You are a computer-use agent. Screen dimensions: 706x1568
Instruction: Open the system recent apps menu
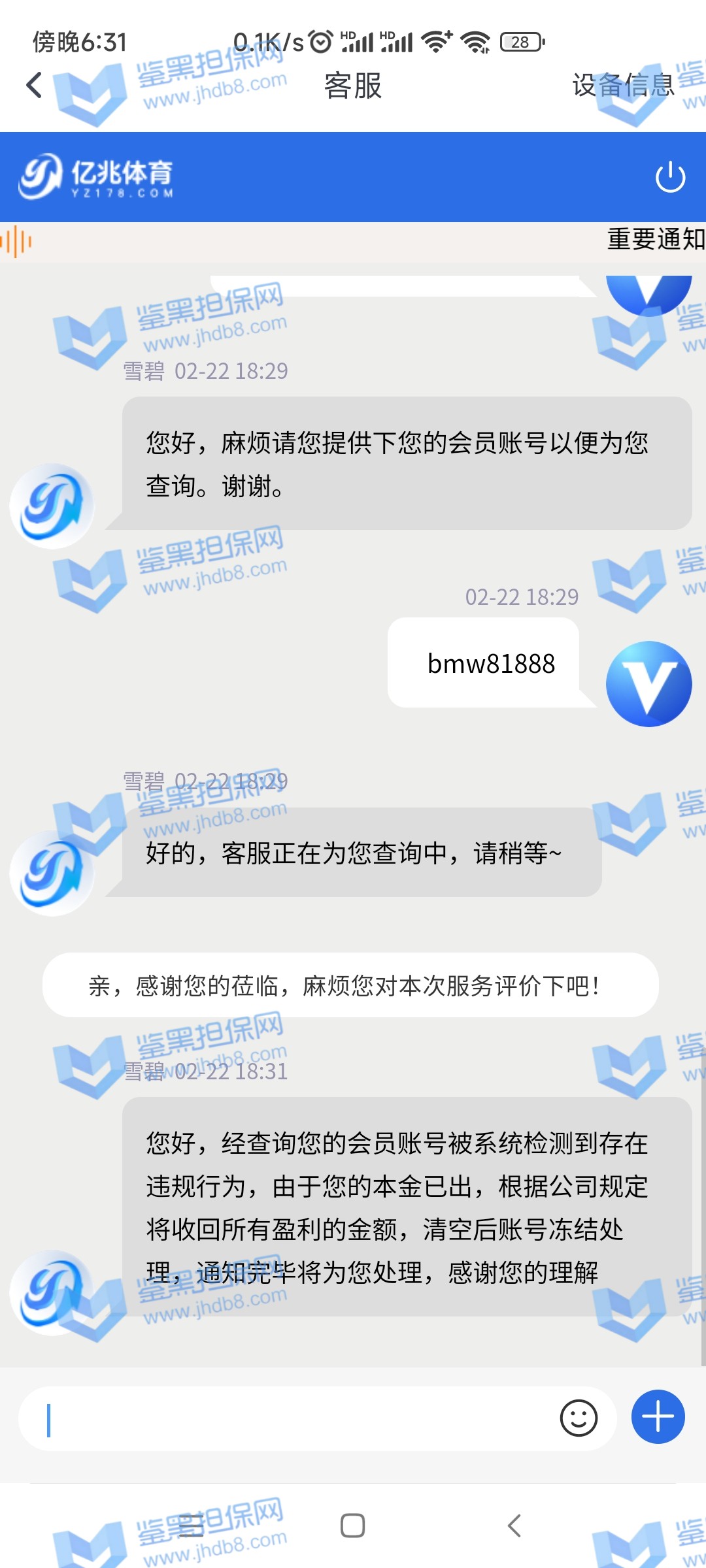(191, 1526)
